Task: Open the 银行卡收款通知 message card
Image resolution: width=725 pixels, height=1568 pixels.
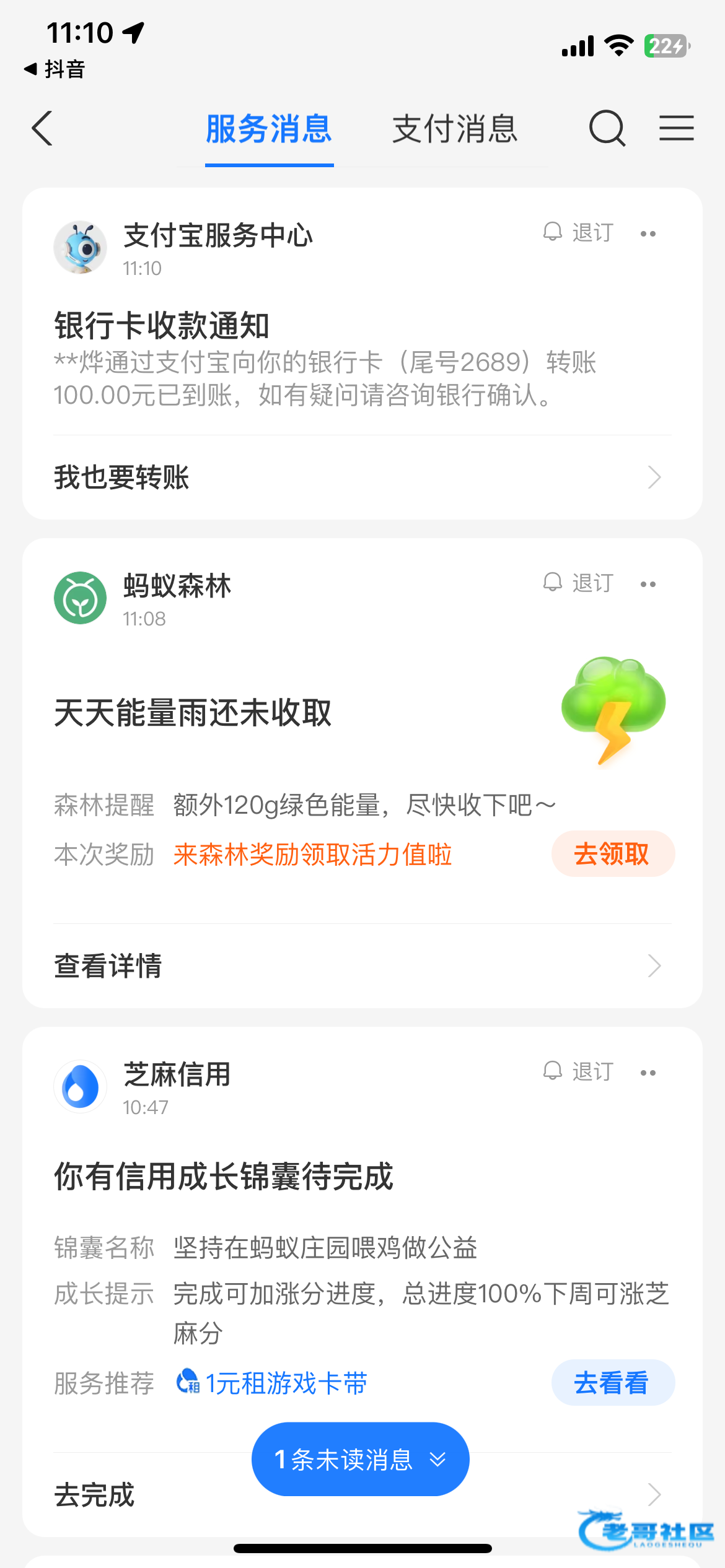Action: coord(325,359)
